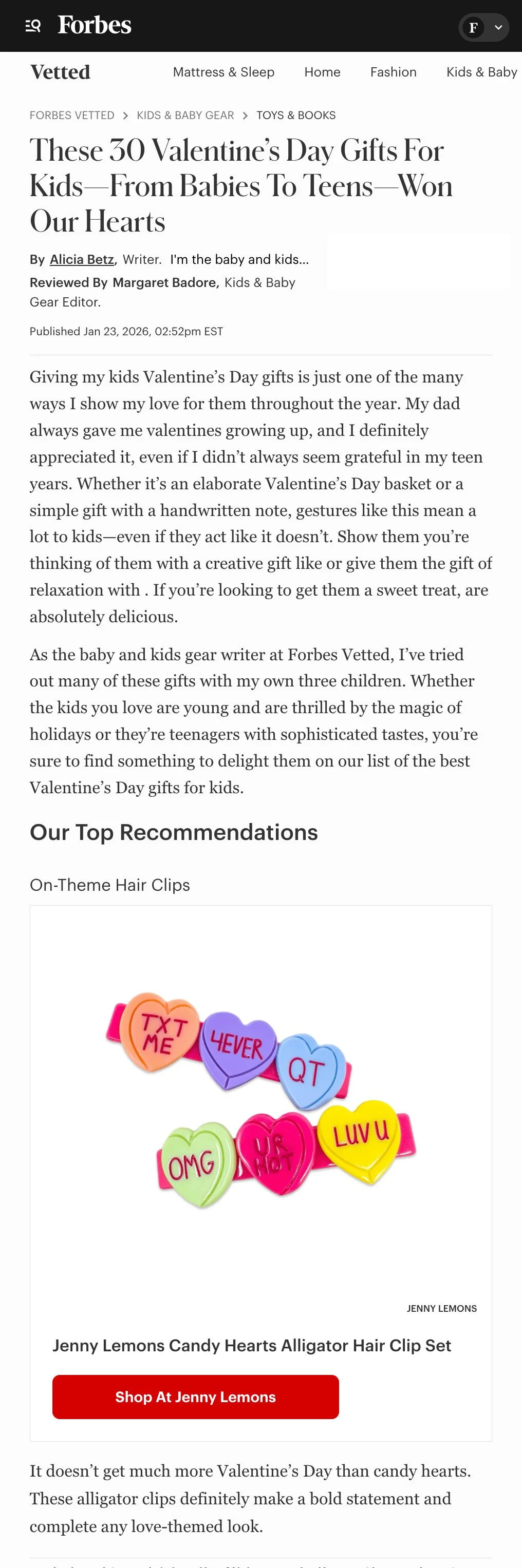Screen dimensions: 522x1568
Task: Open the candy hearts hair clip image
Action: pyautogui.click(x=260, y=1100)
